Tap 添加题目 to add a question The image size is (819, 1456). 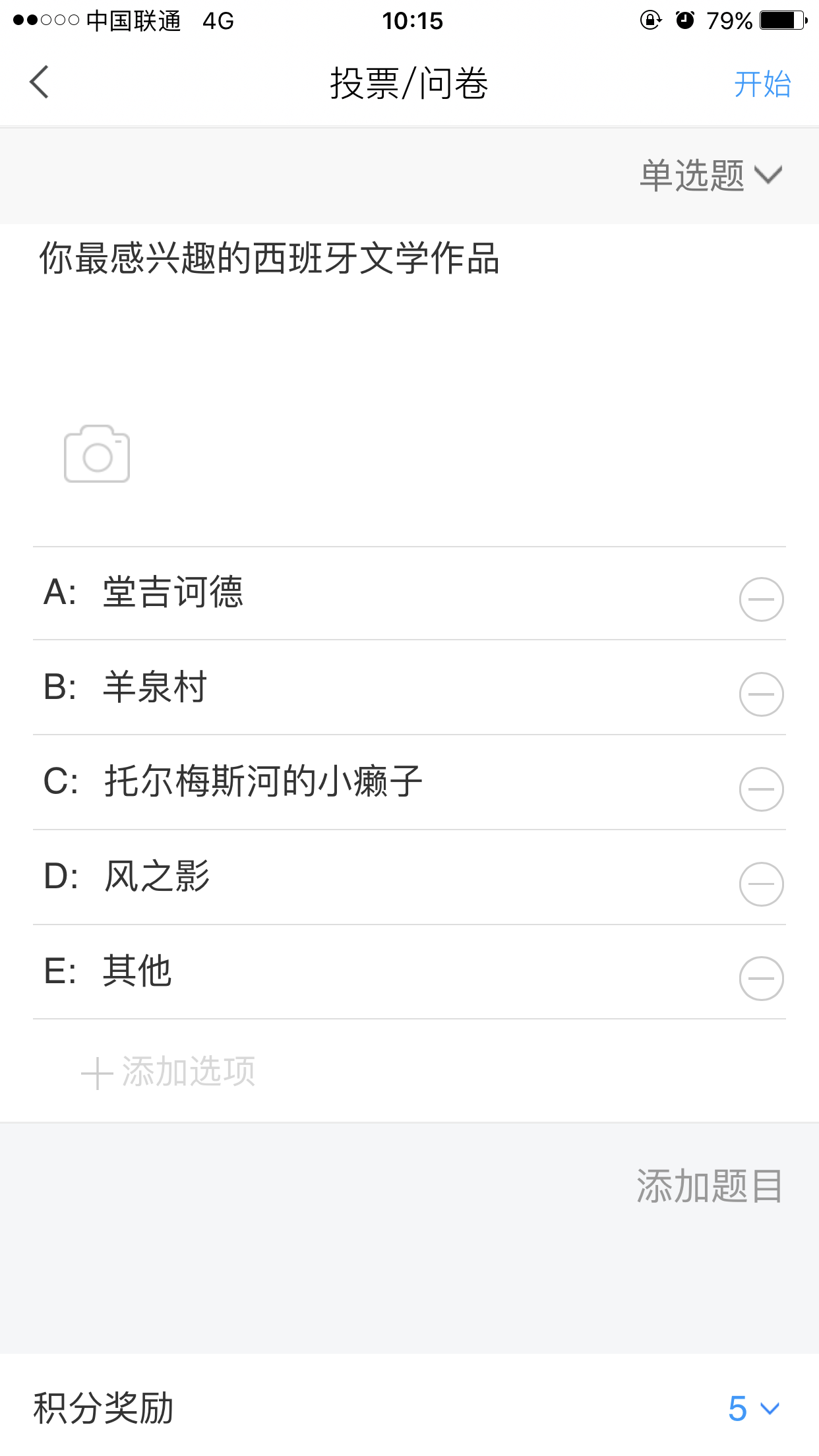[709, 1186]
